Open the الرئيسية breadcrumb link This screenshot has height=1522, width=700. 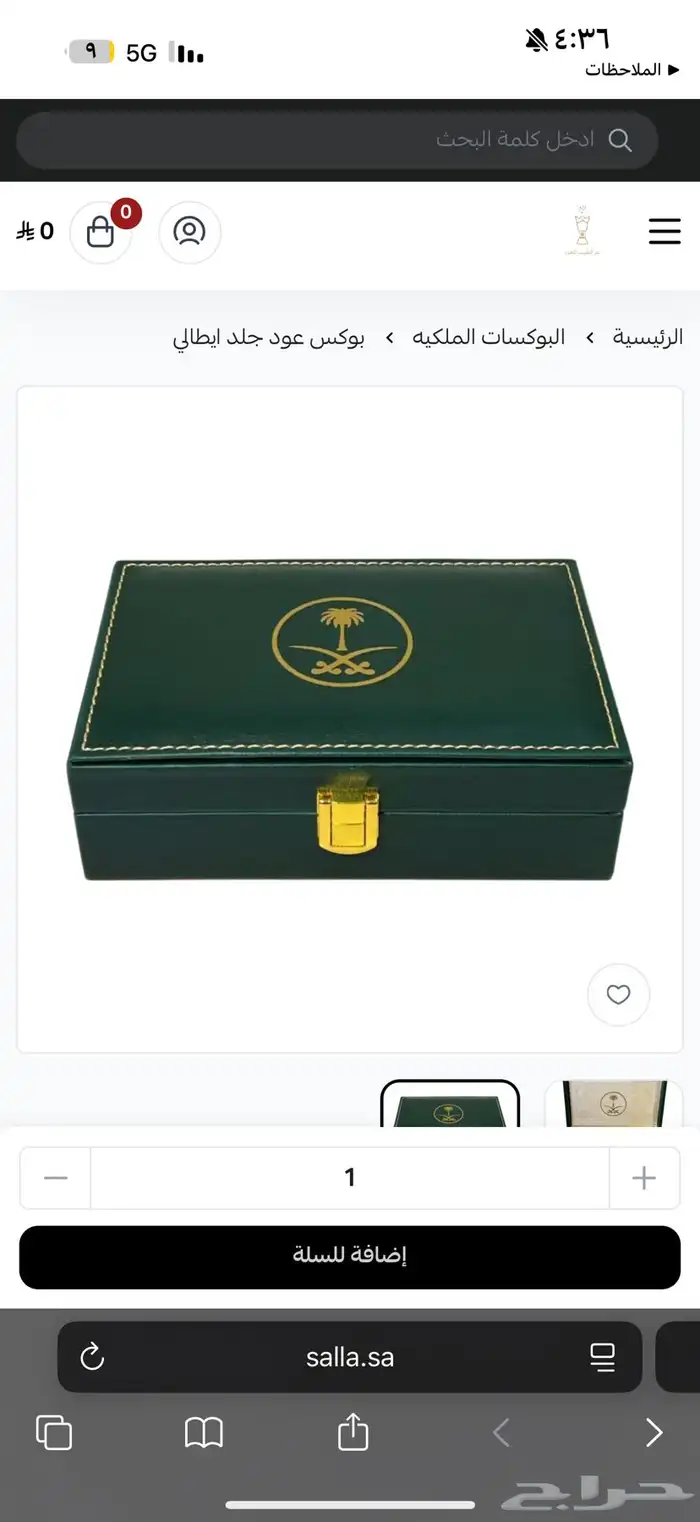coord(648,337)
